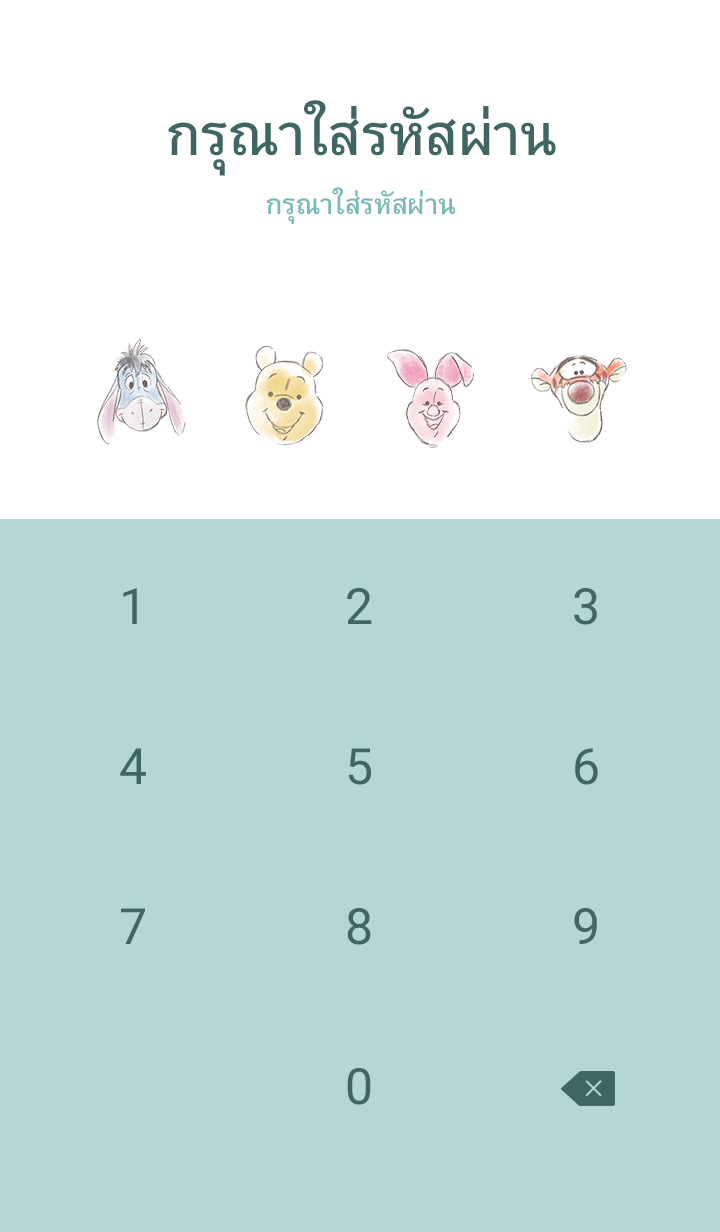Enter digit 5 for the passcode
This screenshot has width=720, height=1232.
[359, 767]
